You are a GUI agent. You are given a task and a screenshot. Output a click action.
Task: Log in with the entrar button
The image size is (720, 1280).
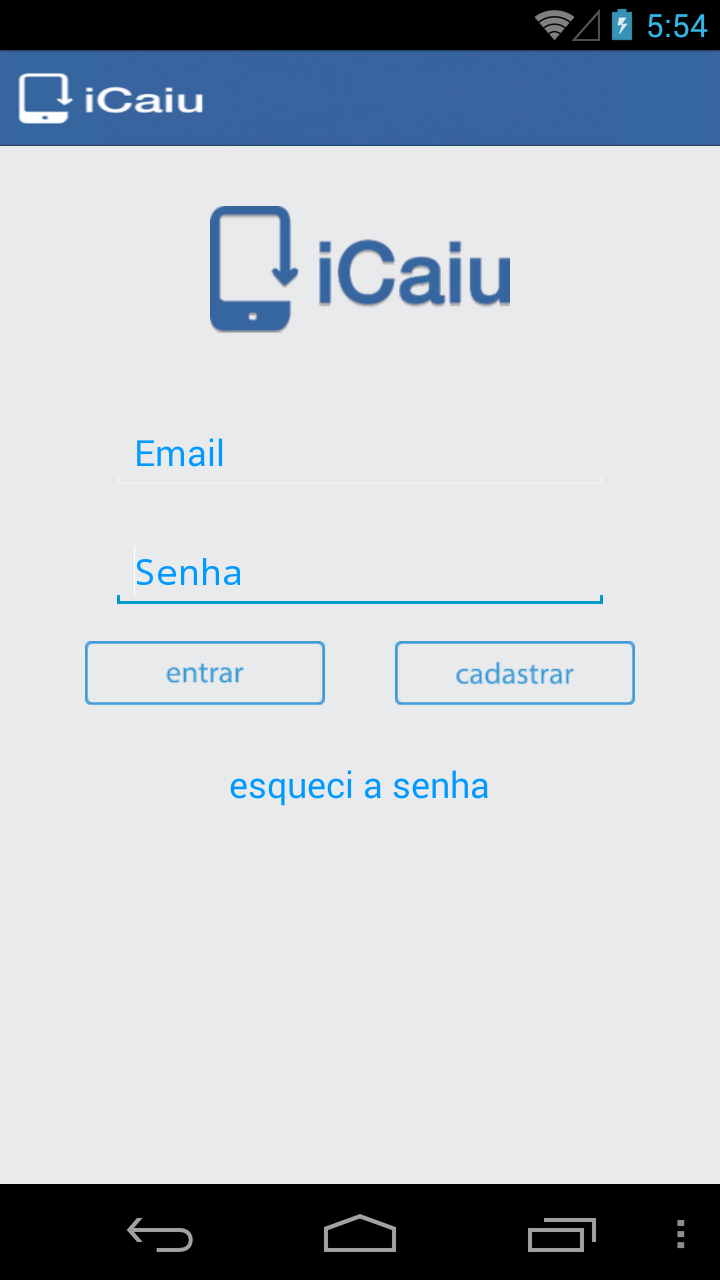[205, 673]
